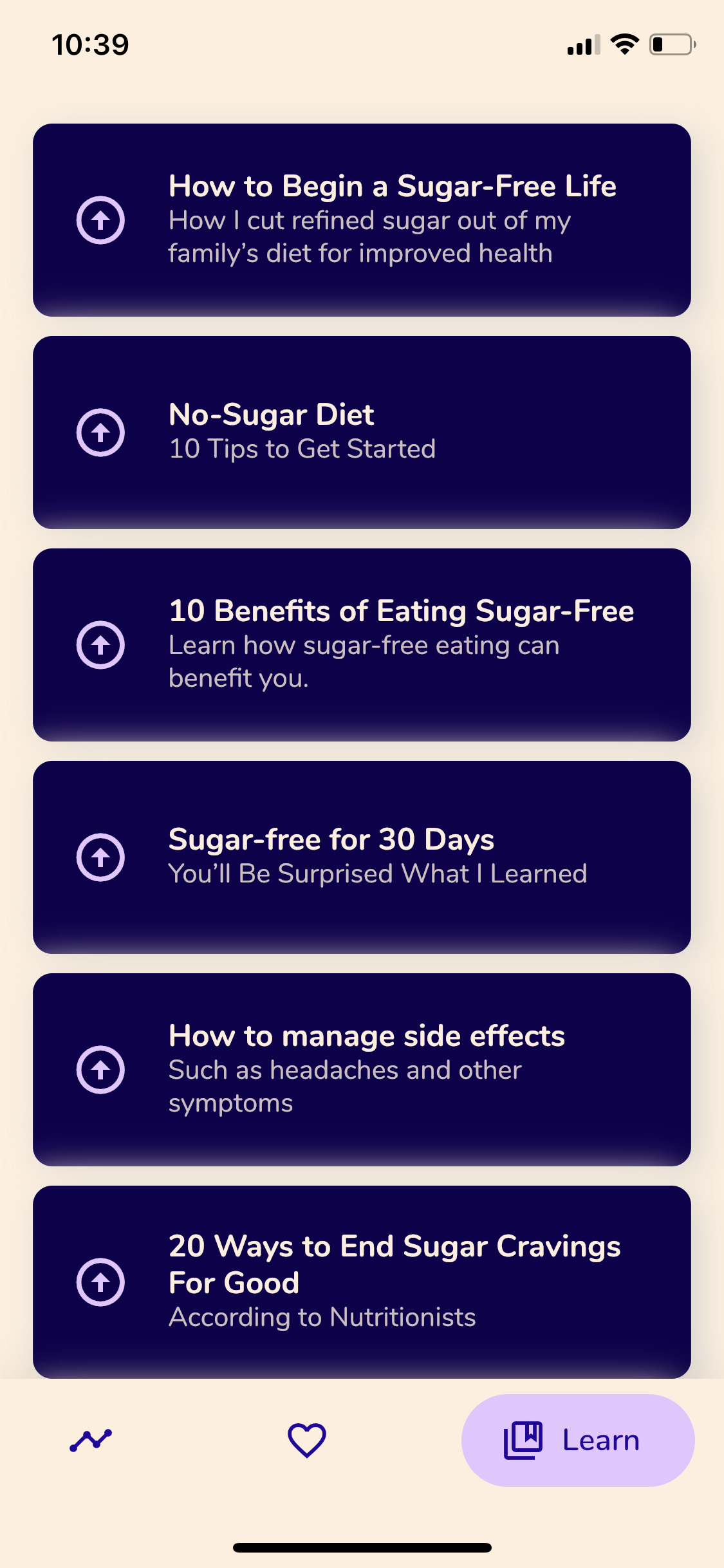Open the 'No-Sugar Diet' article card
Image resolution: width=724 pixels, height=1568 pixels.
pos(362,432)
